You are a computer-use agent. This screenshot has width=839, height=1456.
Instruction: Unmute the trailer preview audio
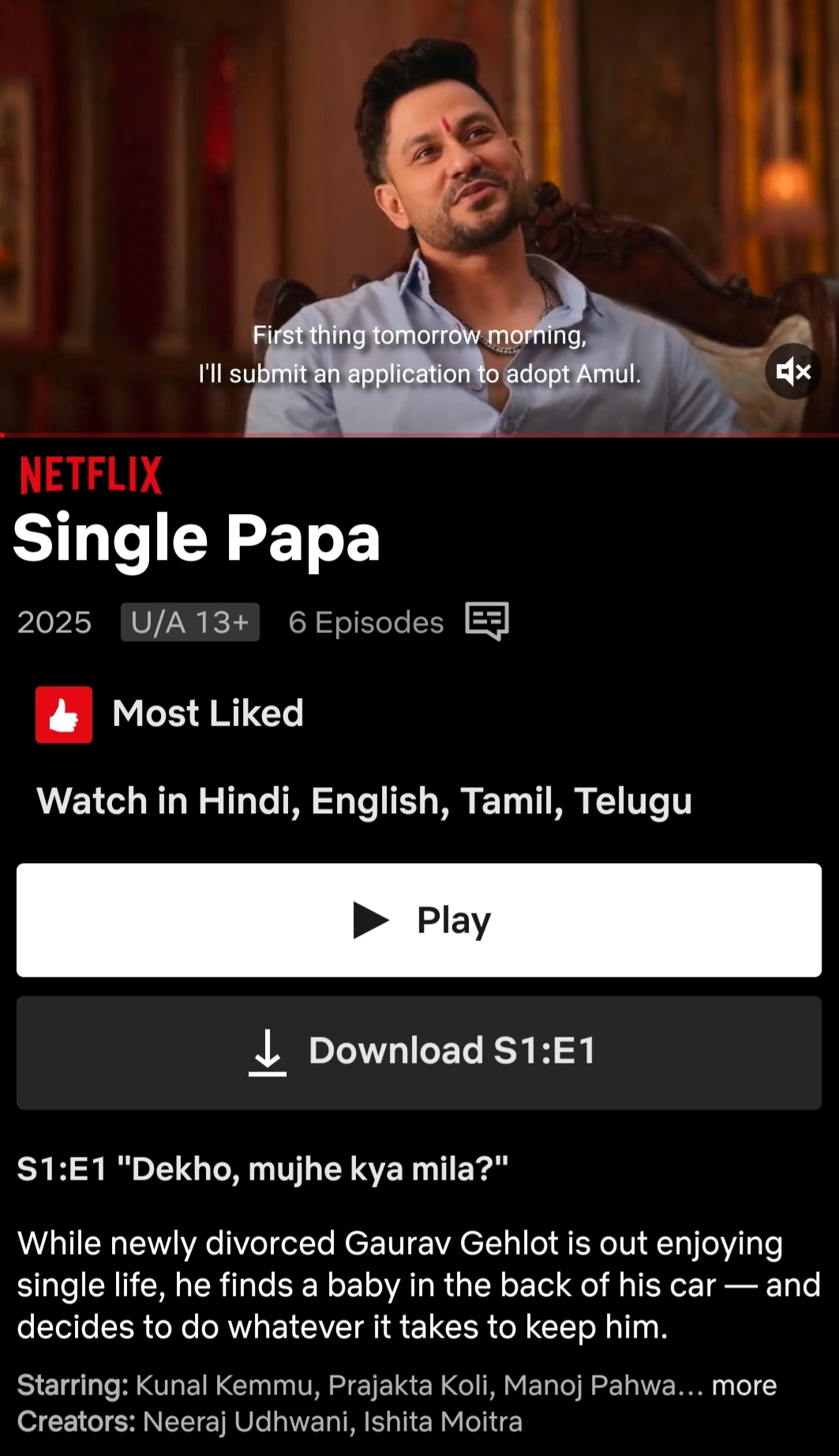click(x=792, y=371)
